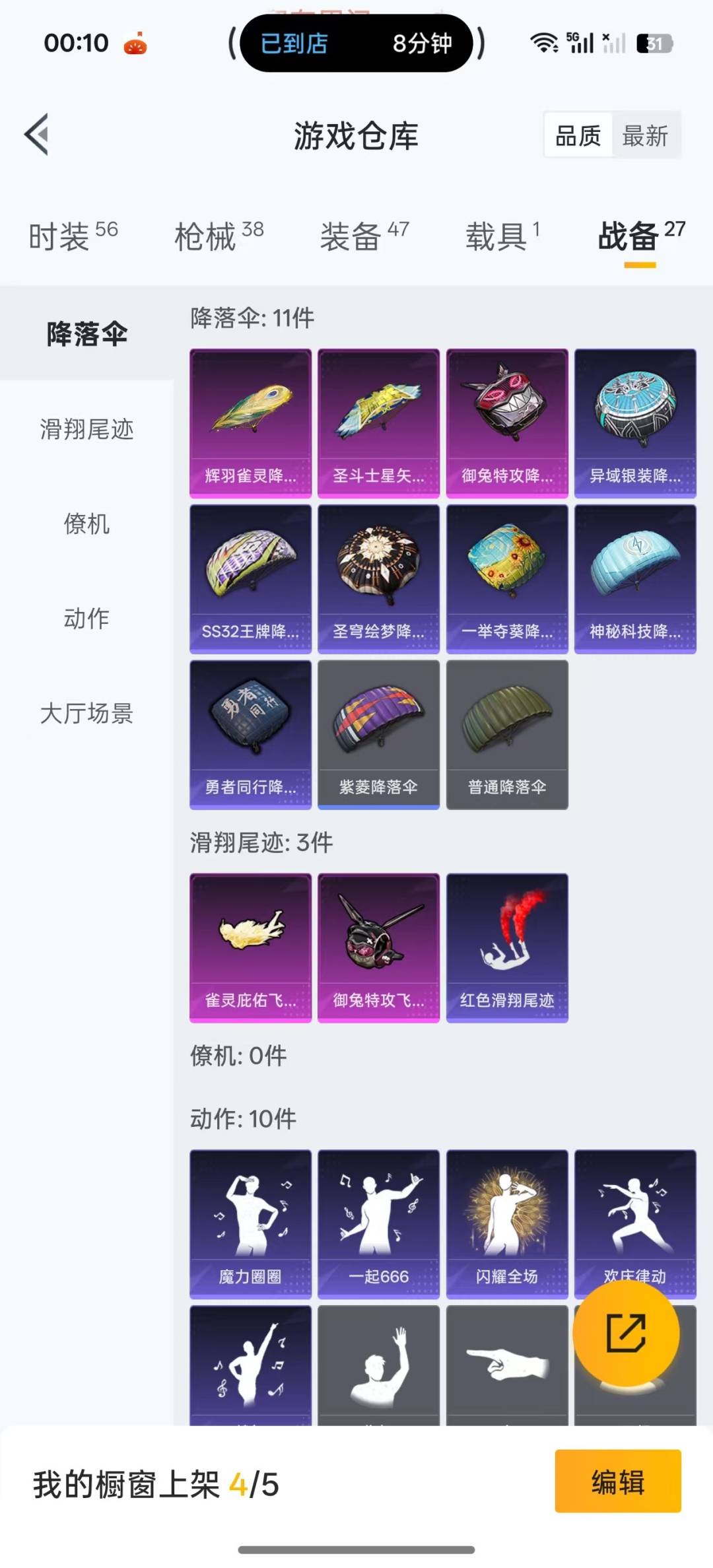Viewport: 713px width, 1568px height.
Task: Switch to the 载具 tab
Action: pyautogui.click(x=502, y=236)
